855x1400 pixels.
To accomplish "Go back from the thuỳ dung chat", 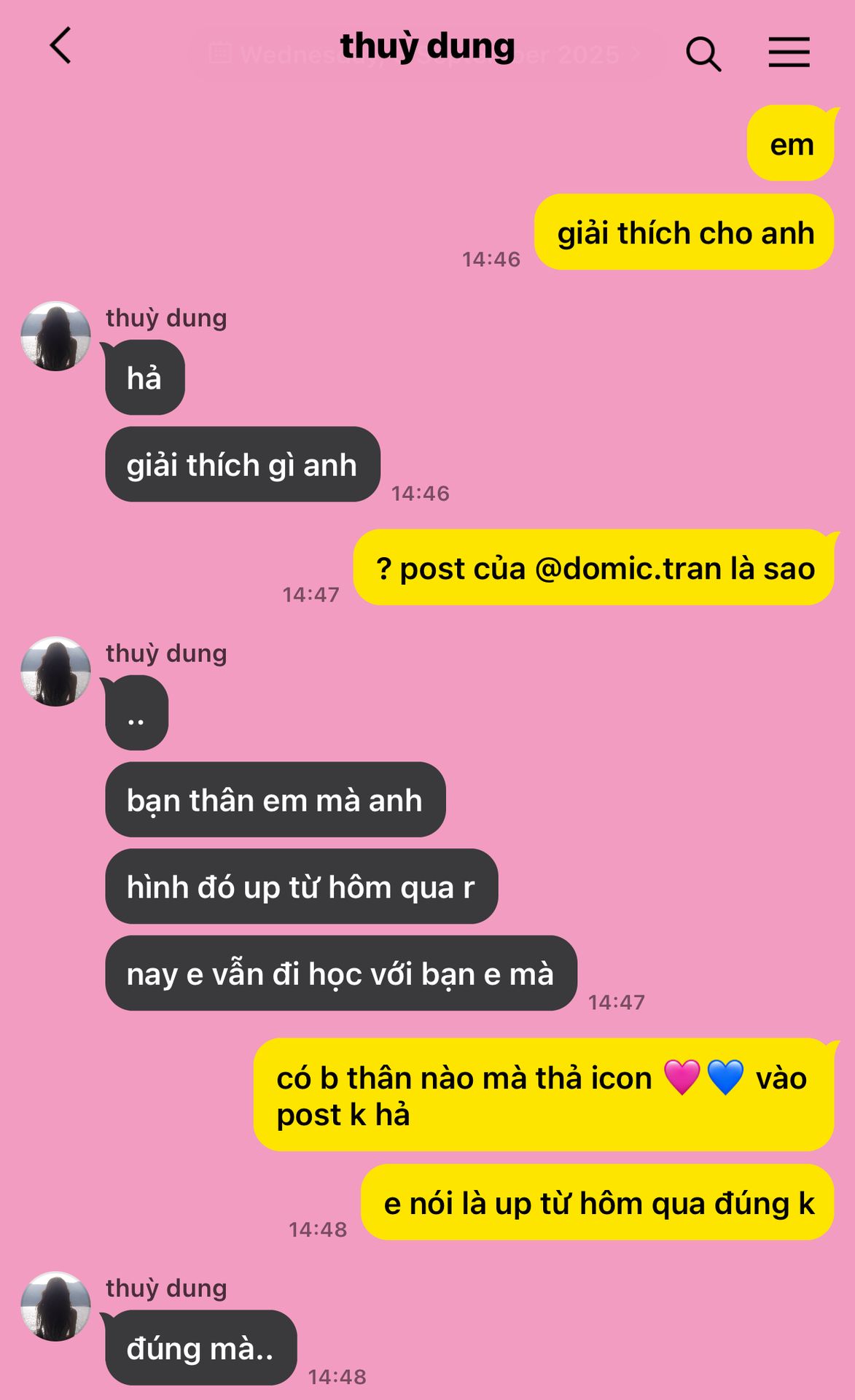I will [60, 46].
